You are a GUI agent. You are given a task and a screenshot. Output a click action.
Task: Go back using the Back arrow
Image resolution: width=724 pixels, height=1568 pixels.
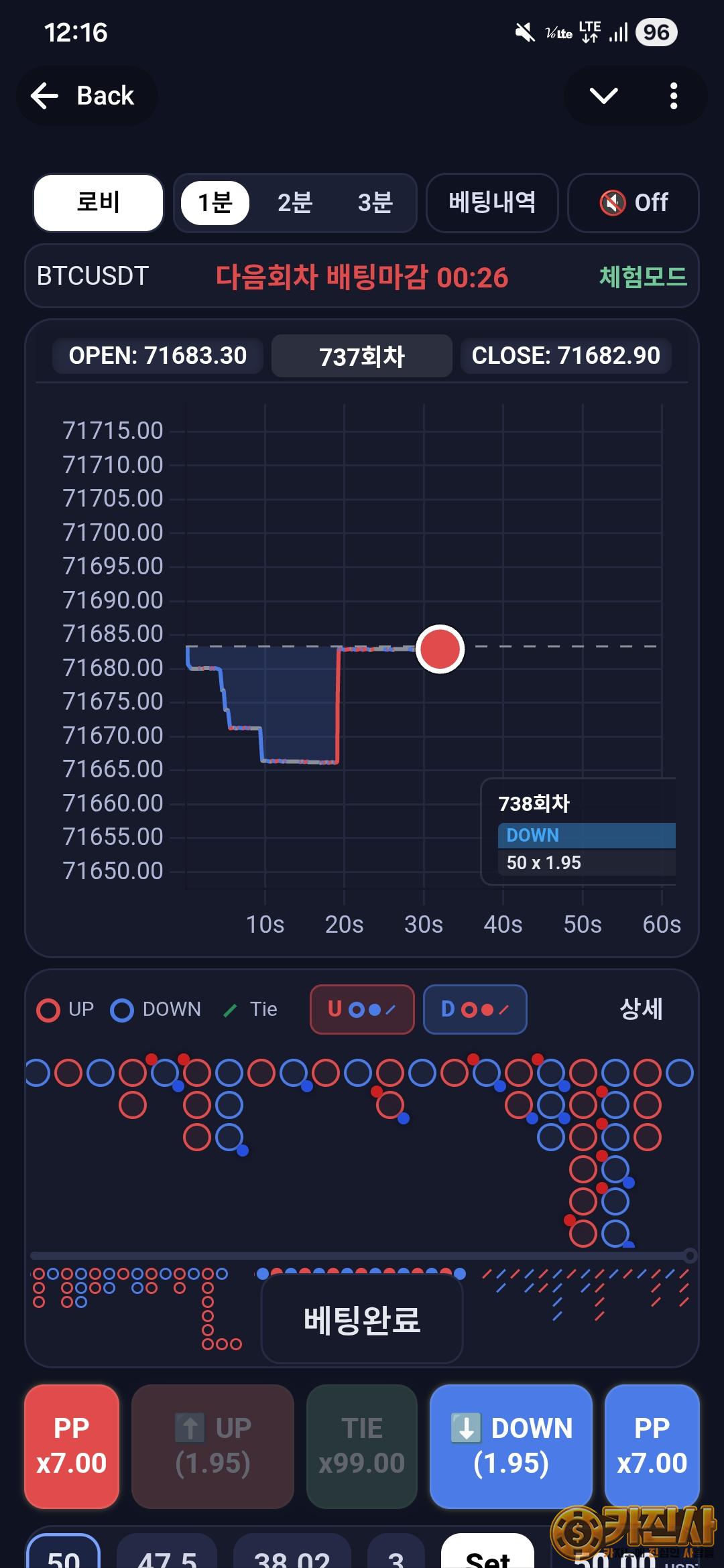84,96
